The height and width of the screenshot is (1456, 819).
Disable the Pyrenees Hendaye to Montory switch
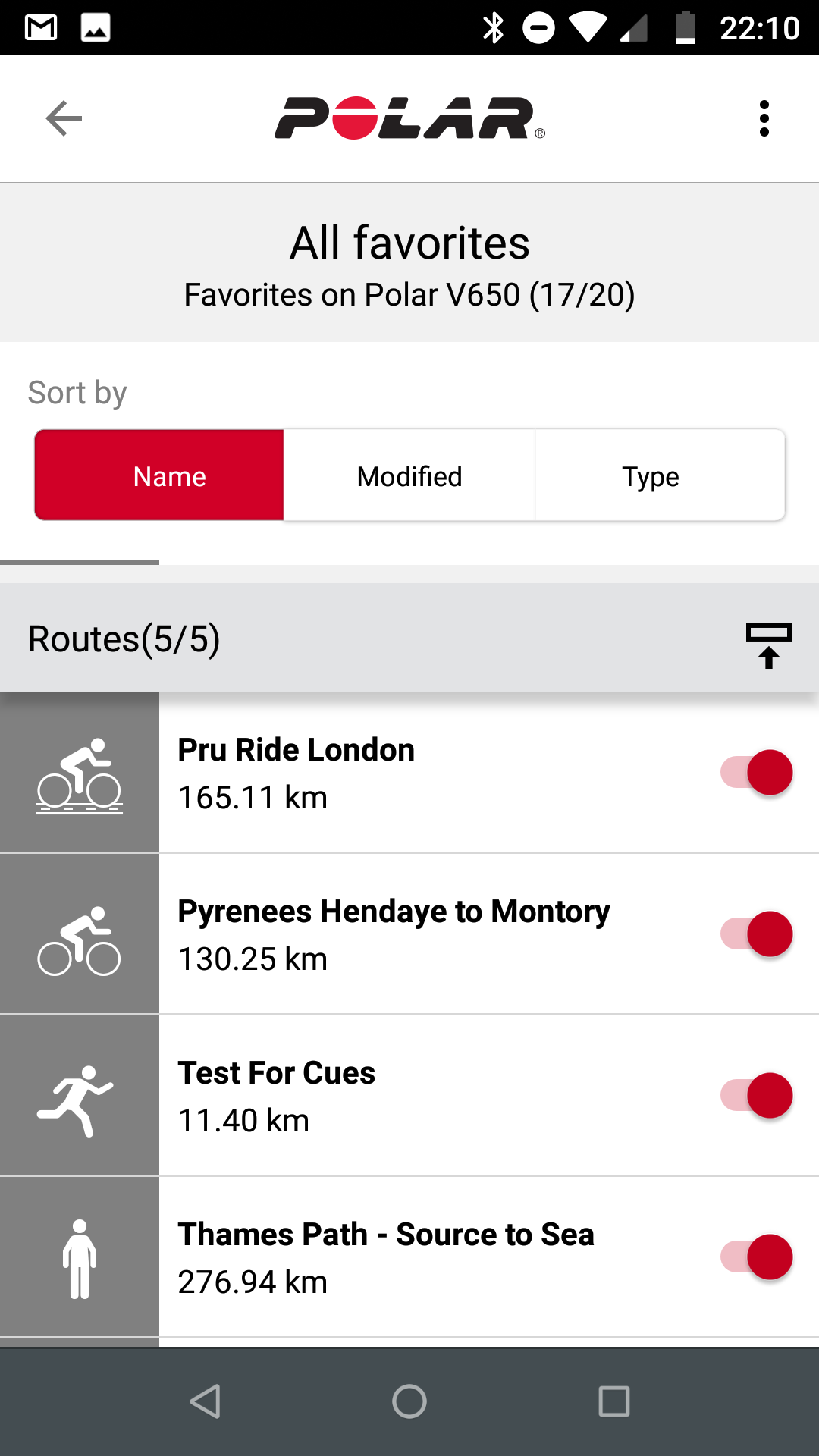coord(757,934)
